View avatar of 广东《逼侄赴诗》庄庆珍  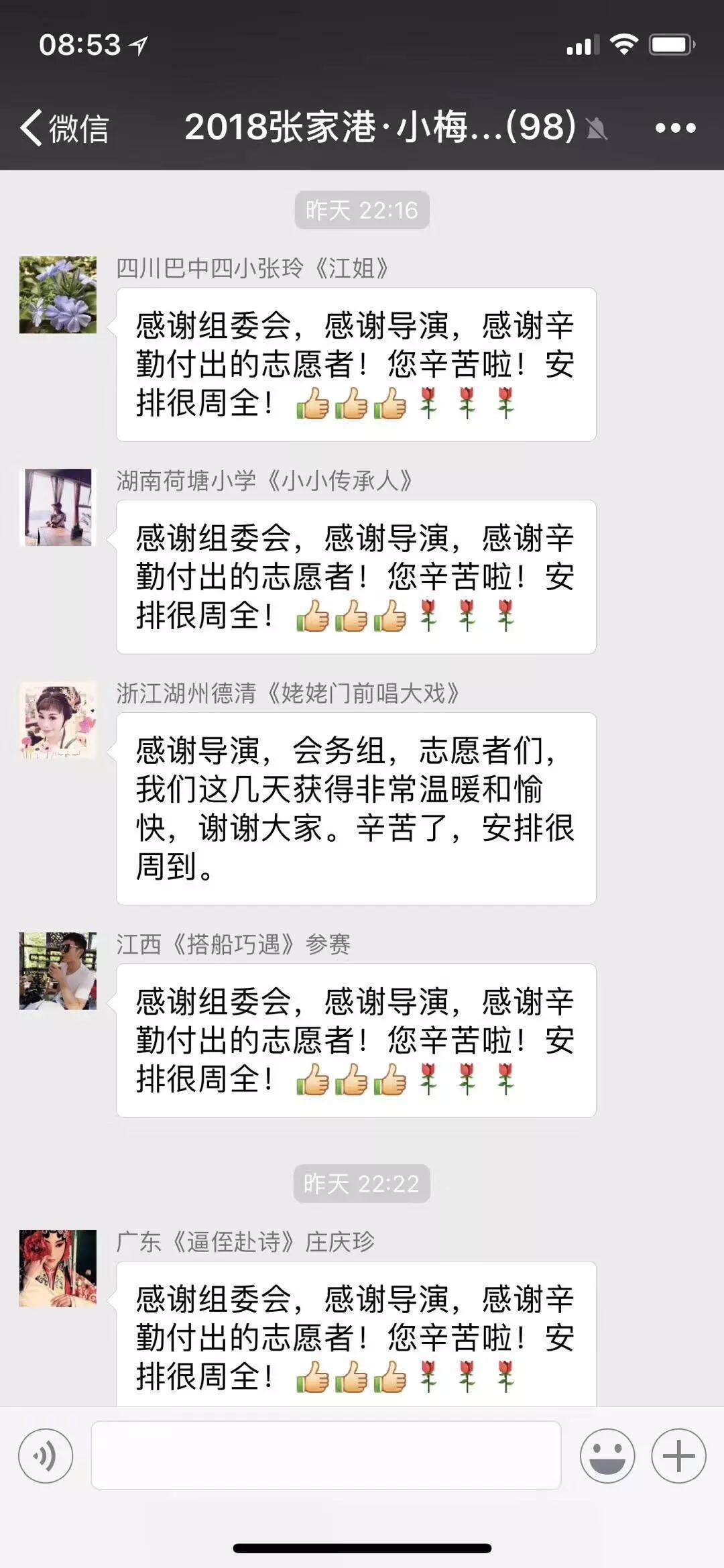(58, 1268)
